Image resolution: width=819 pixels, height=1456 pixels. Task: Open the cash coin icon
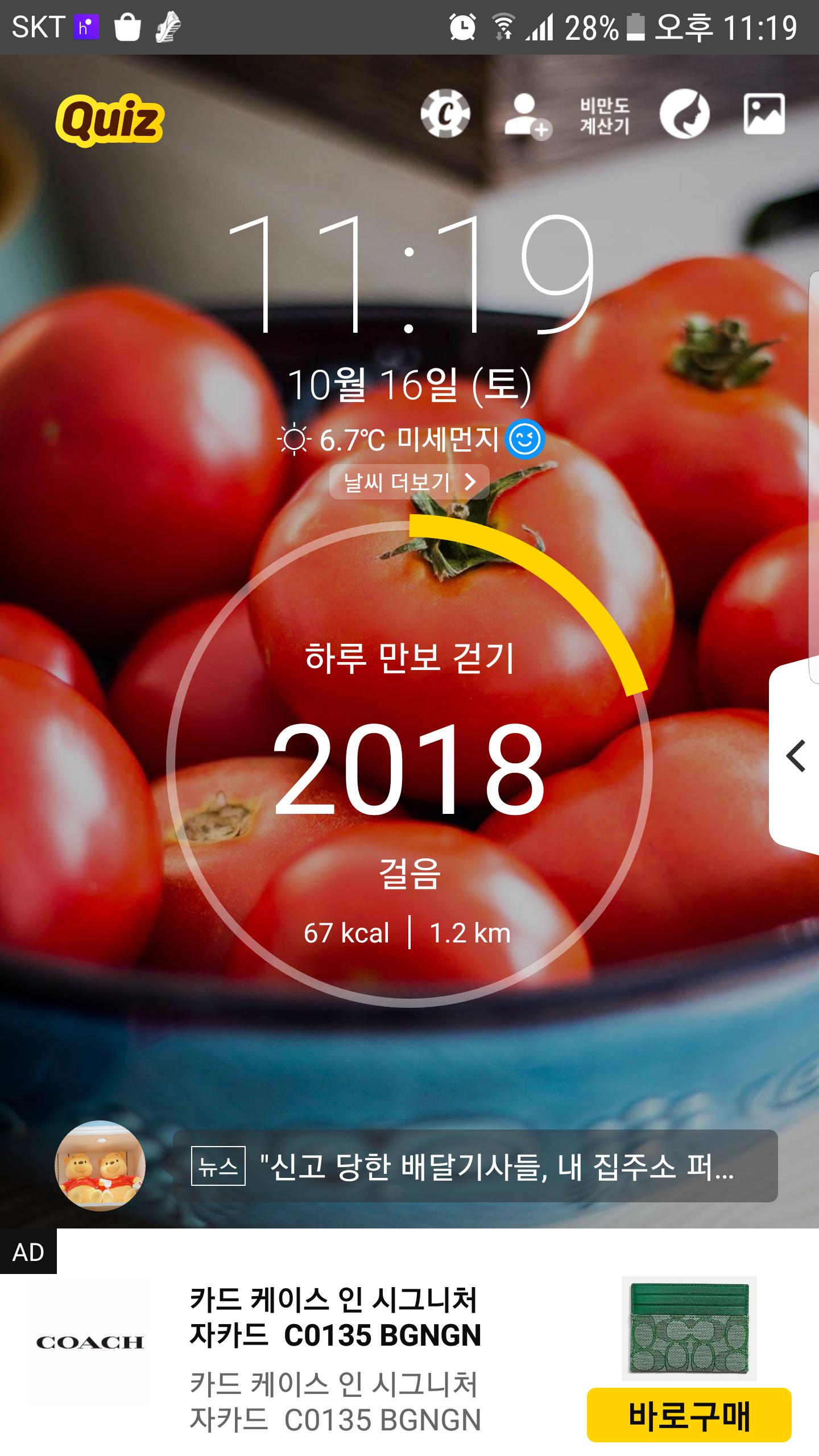pyautogui.click(x=445, y=114)
